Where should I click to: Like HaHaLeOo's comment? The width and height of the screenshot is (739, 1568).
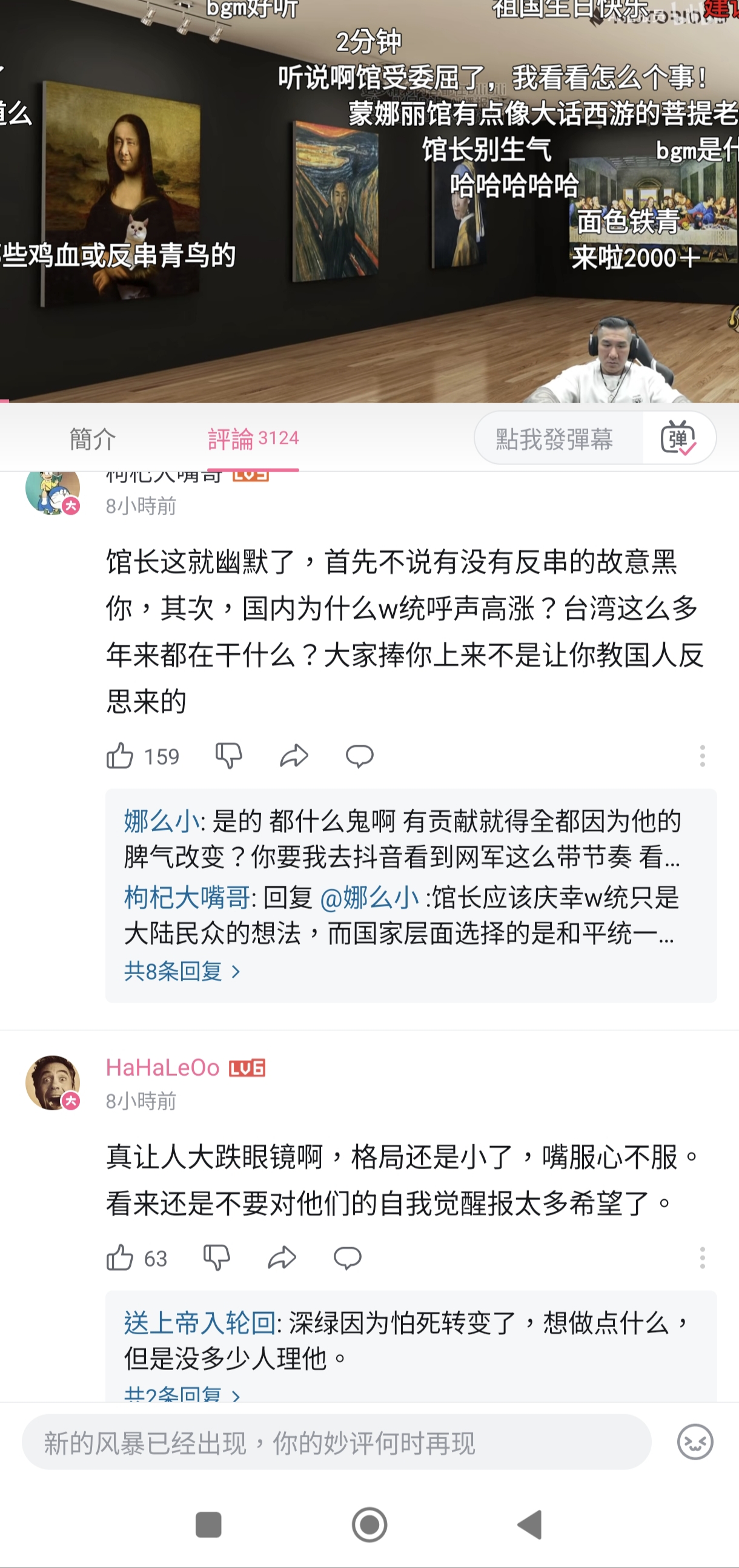[120, 1257]
